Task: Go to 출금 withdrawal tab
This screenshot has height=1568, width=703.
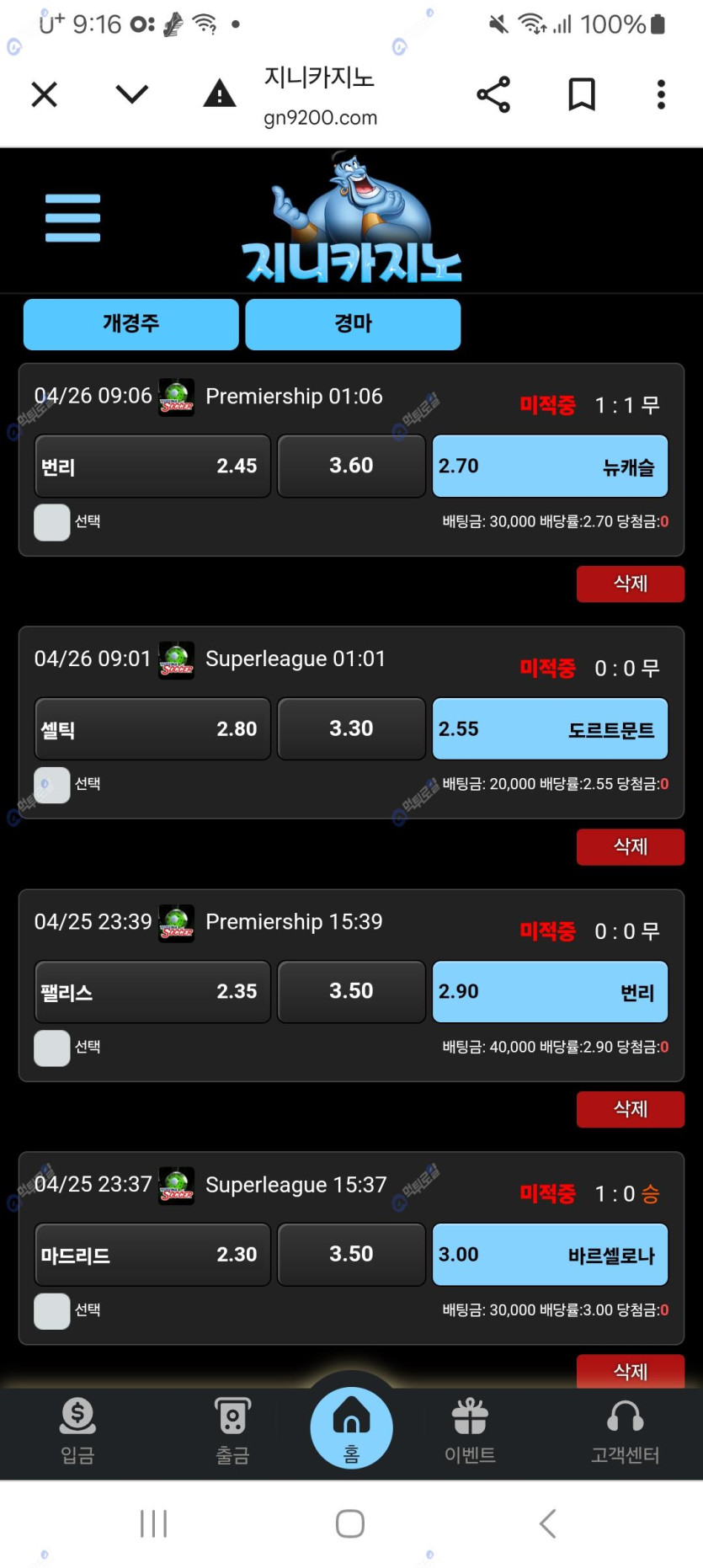Action: pyautogui.click(x=232, y=1430)
